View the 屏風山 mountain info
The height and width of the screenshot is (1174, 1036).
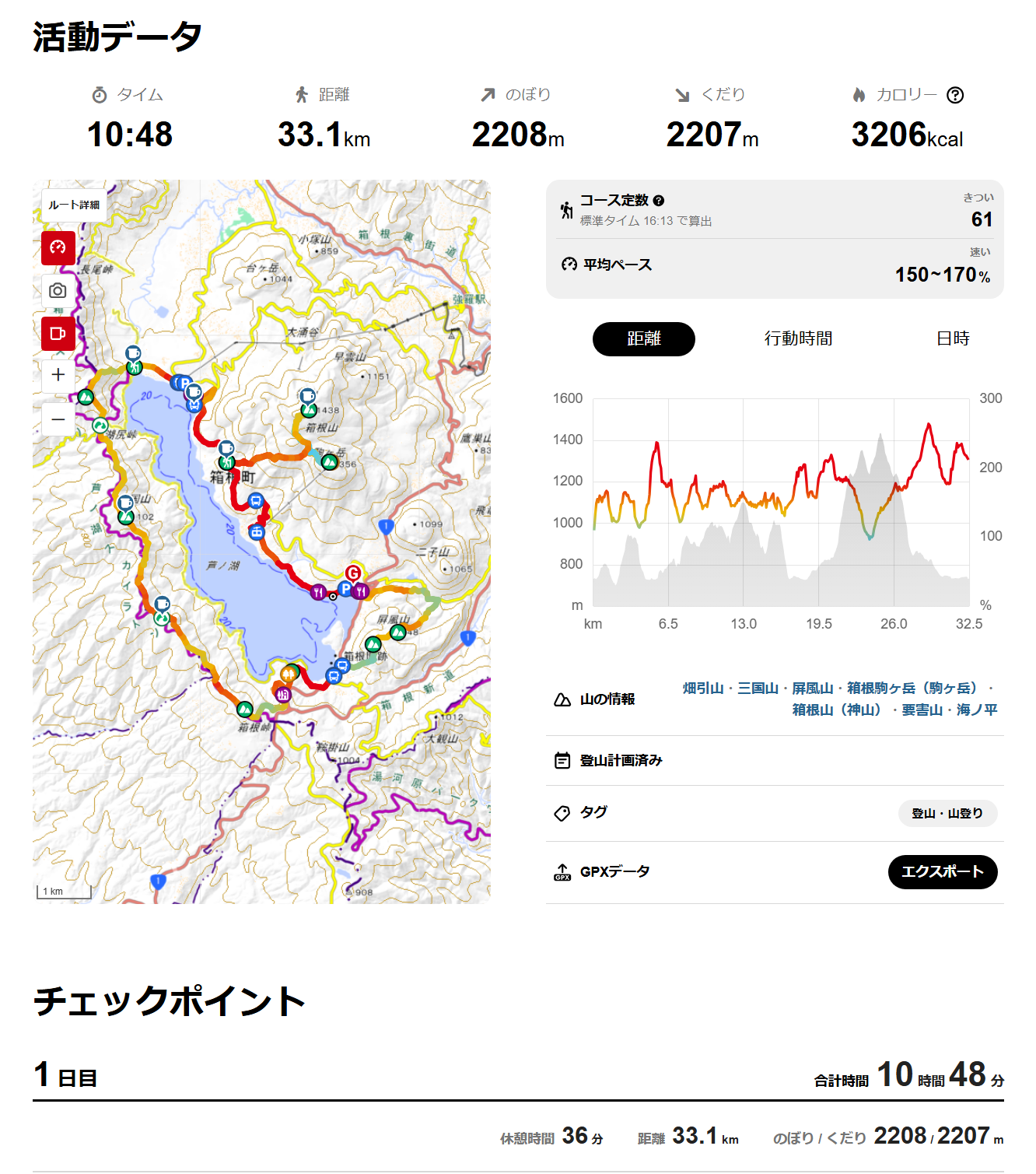point(812,689)
